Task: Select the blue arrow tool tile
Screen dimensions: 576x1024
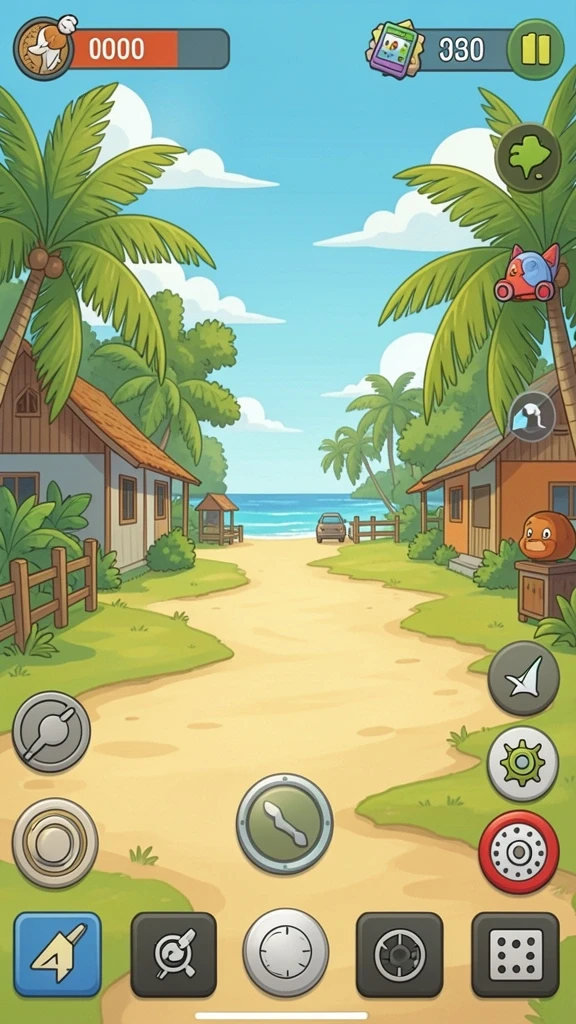Action: click(57, 954)
